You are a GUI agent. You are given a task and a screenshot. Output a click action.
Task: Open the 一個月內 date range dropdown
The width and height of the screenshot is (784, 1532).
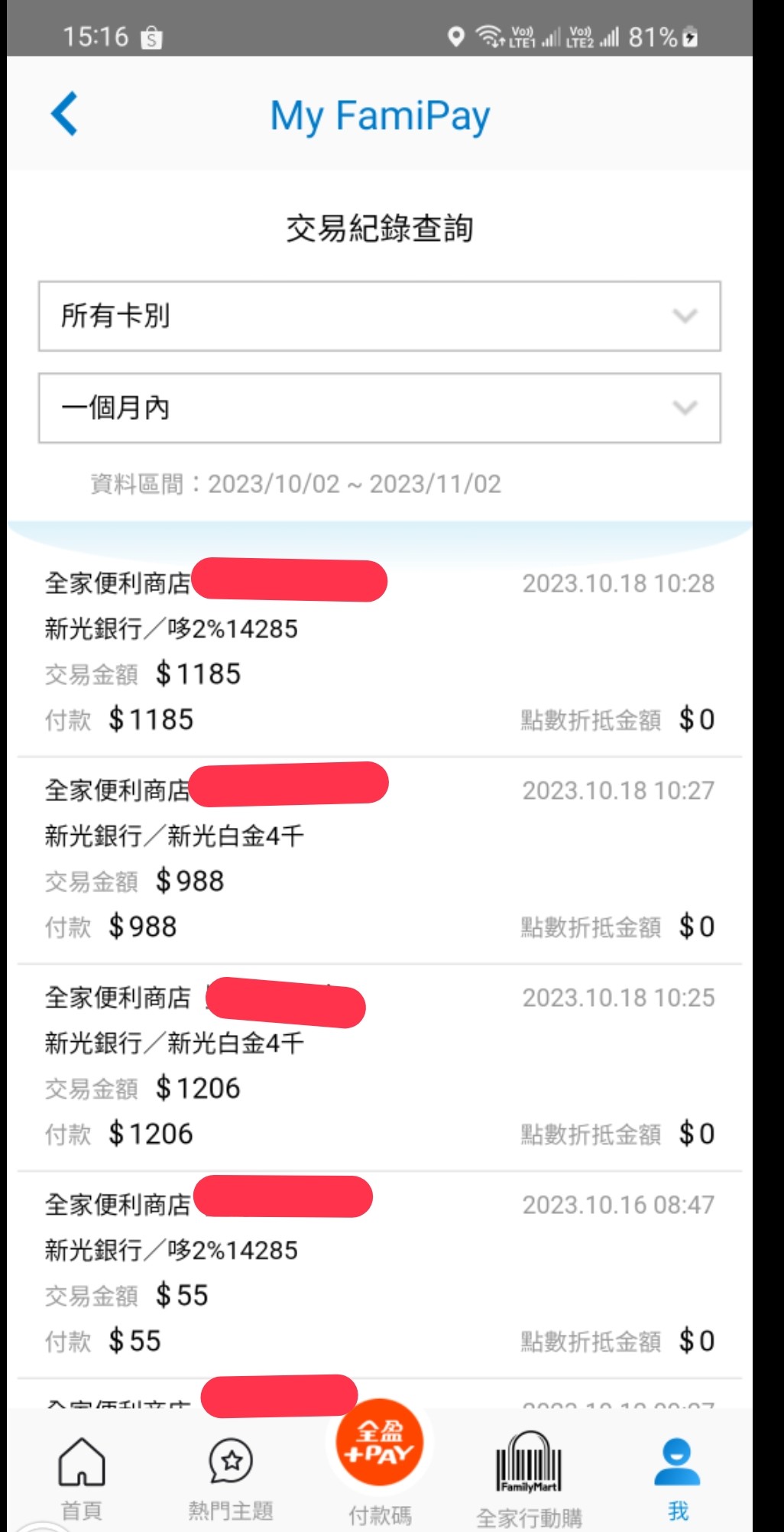coord(380,408)
